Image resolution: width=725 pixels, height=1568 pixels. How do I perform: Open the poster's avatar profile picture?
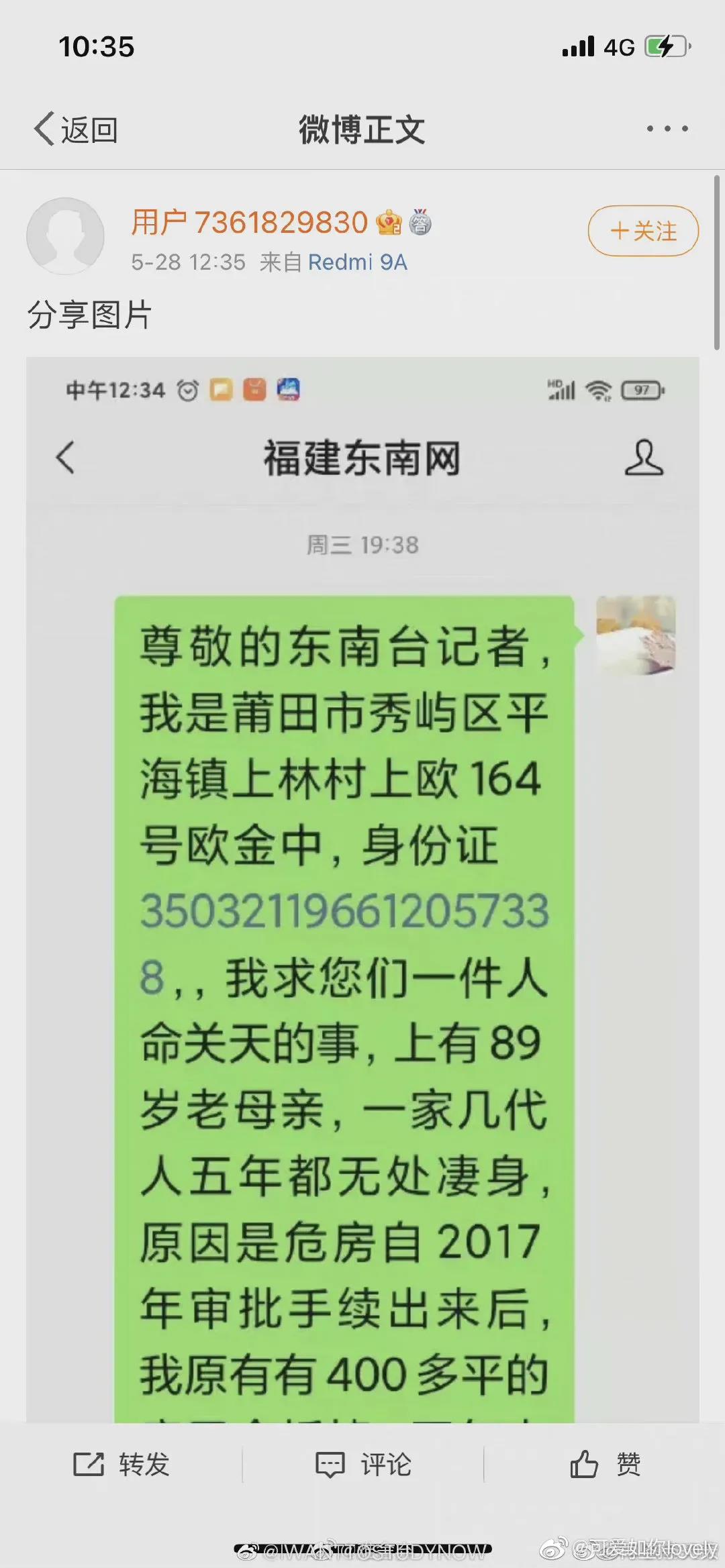tap(64, 235)
